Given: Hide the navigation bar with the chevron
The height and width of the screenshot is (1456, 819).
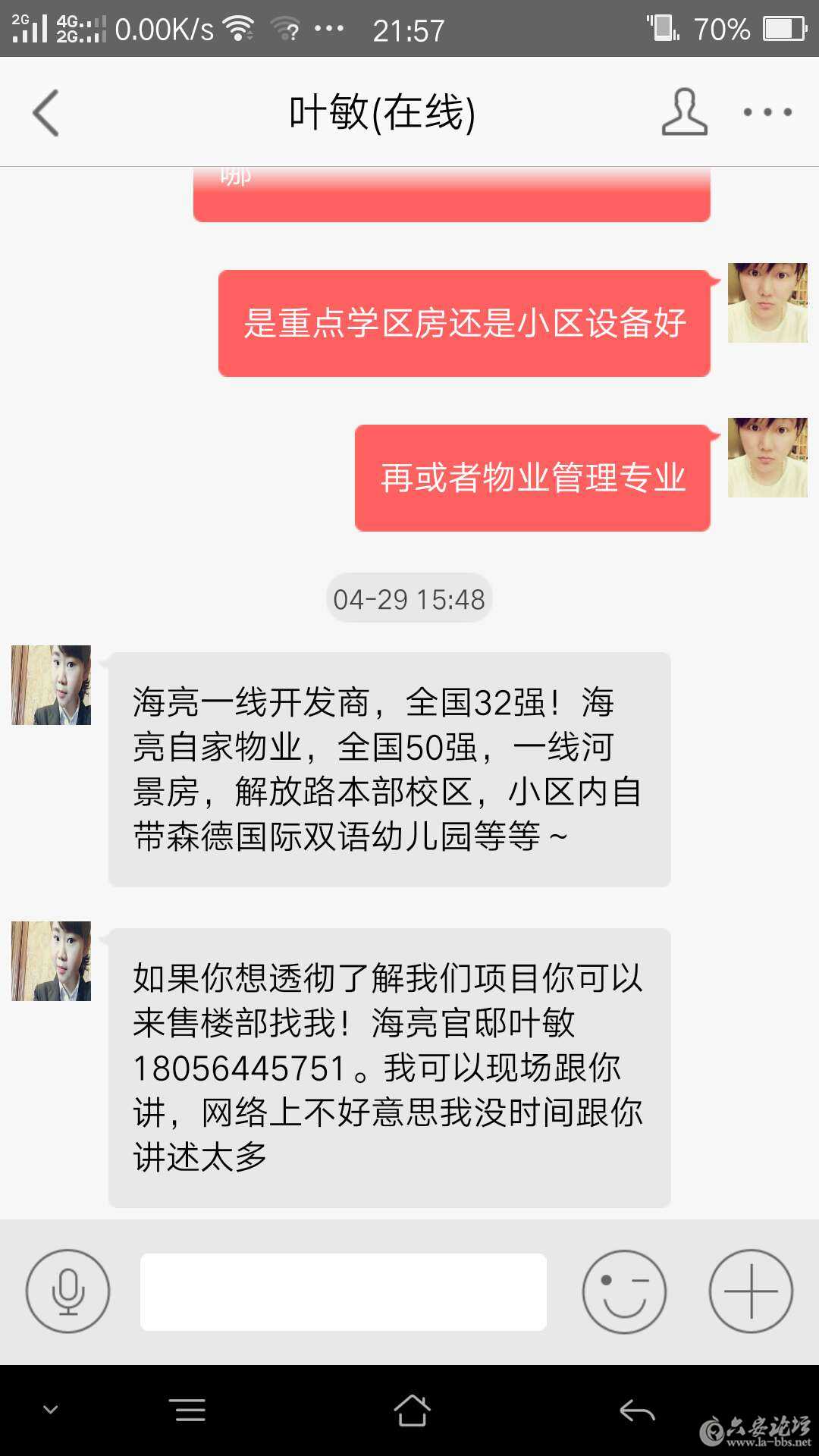Looking at the screenshot, I should (51, 1410).
